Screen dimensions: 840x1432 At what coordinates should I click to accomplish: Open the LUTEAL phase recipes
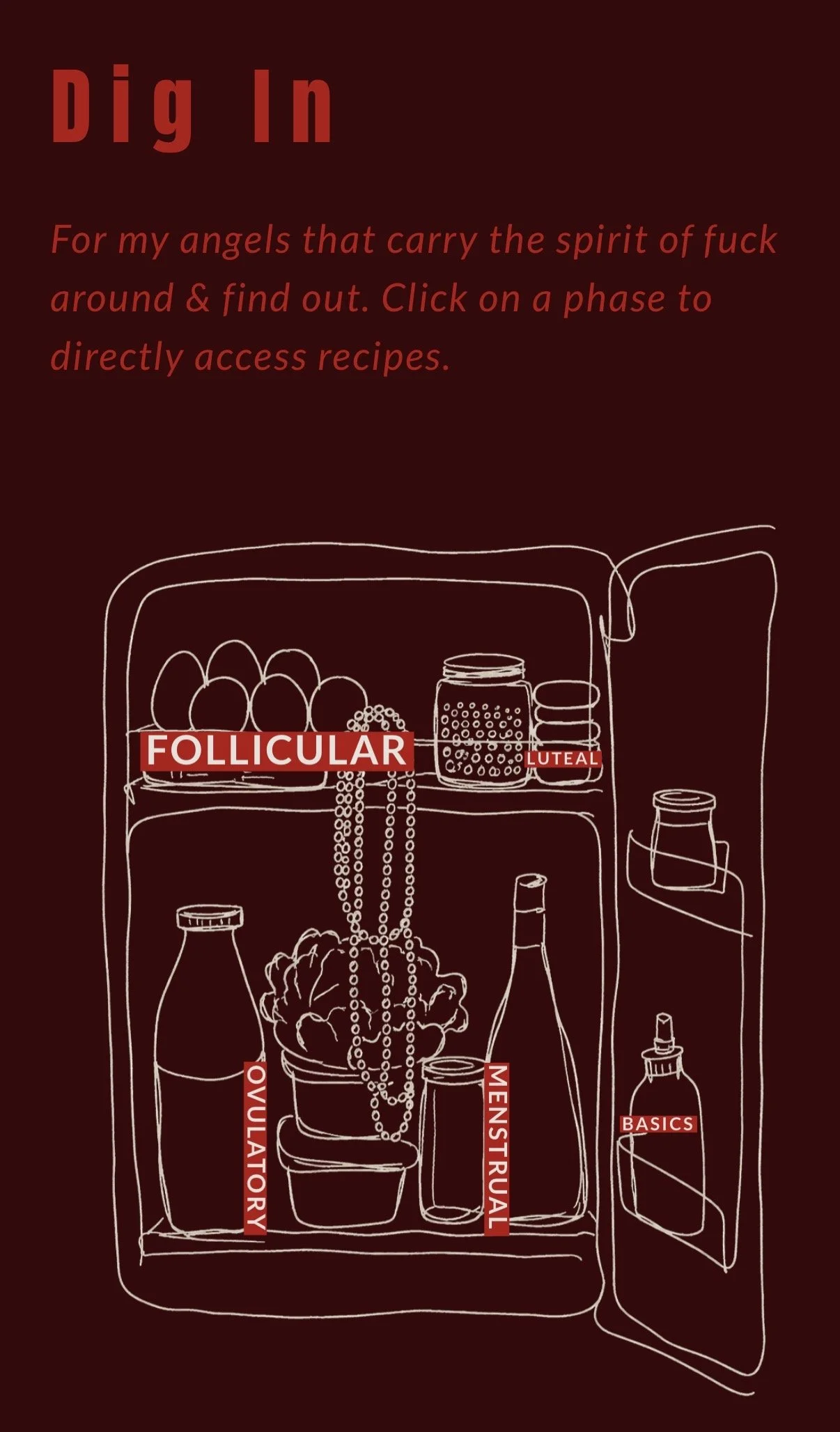pyautogui.click(x=561, y=758)
